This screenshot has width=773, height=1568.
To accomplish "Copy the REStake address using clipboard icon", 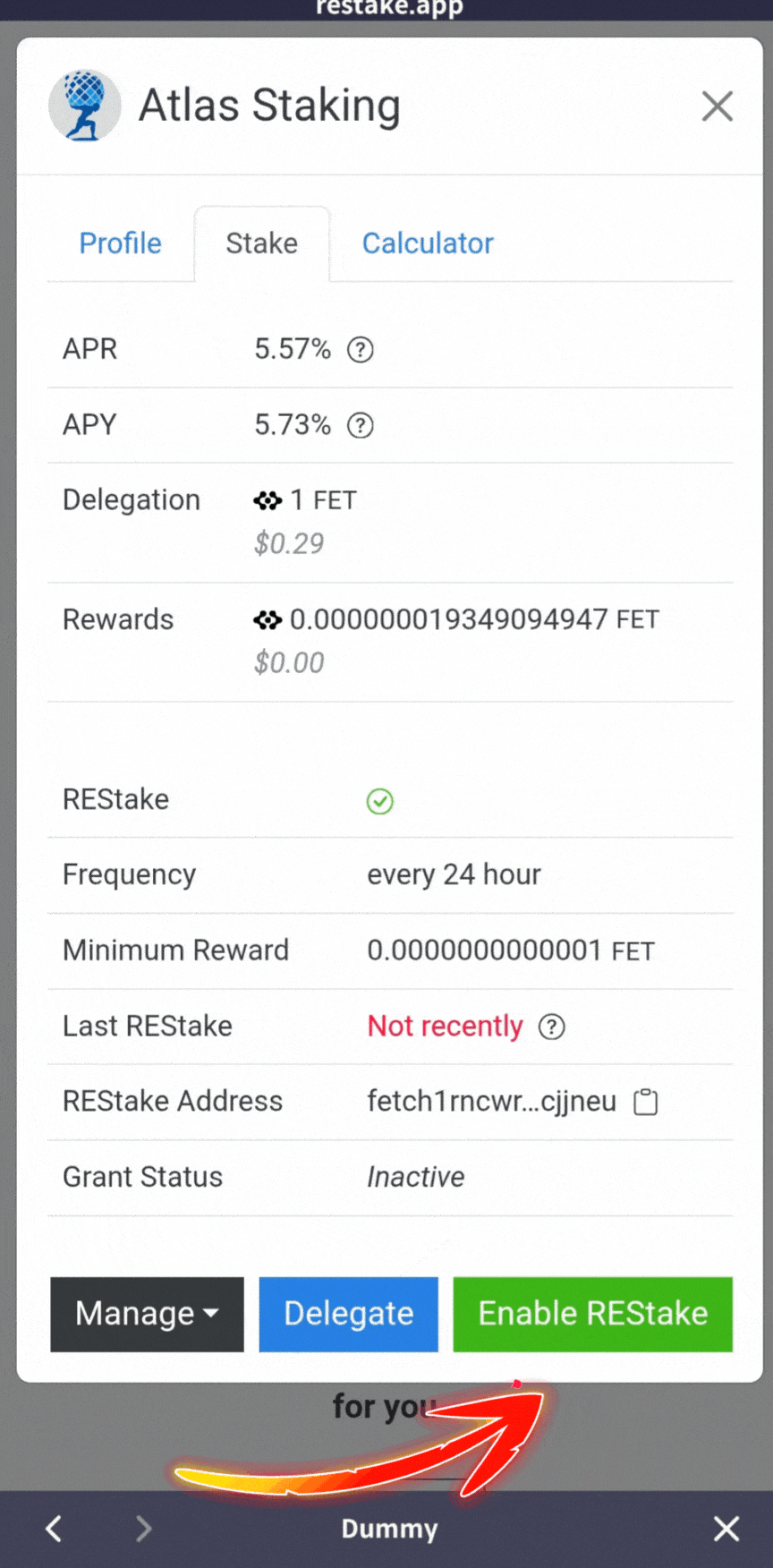I will click(646, 1101).
